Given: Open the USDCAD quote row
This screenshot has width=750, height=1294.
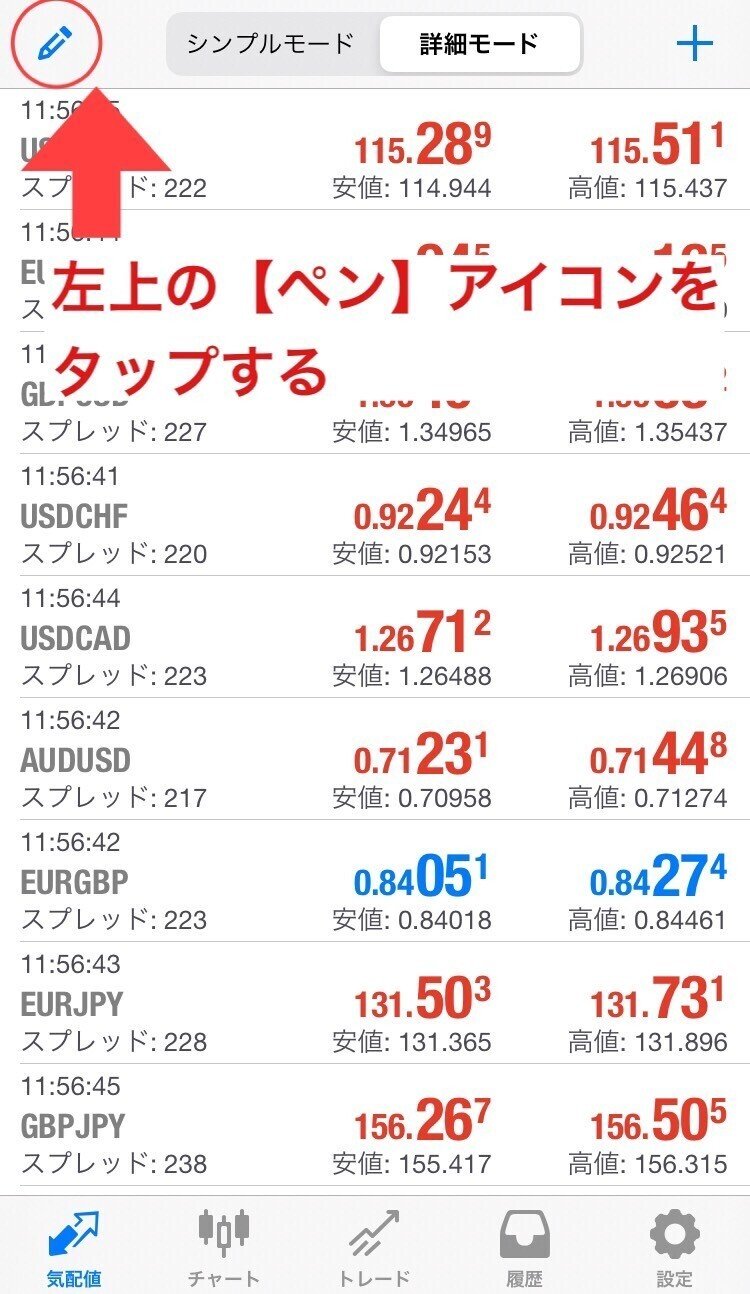Looking at the screenshot, I should tap(375, 637).
